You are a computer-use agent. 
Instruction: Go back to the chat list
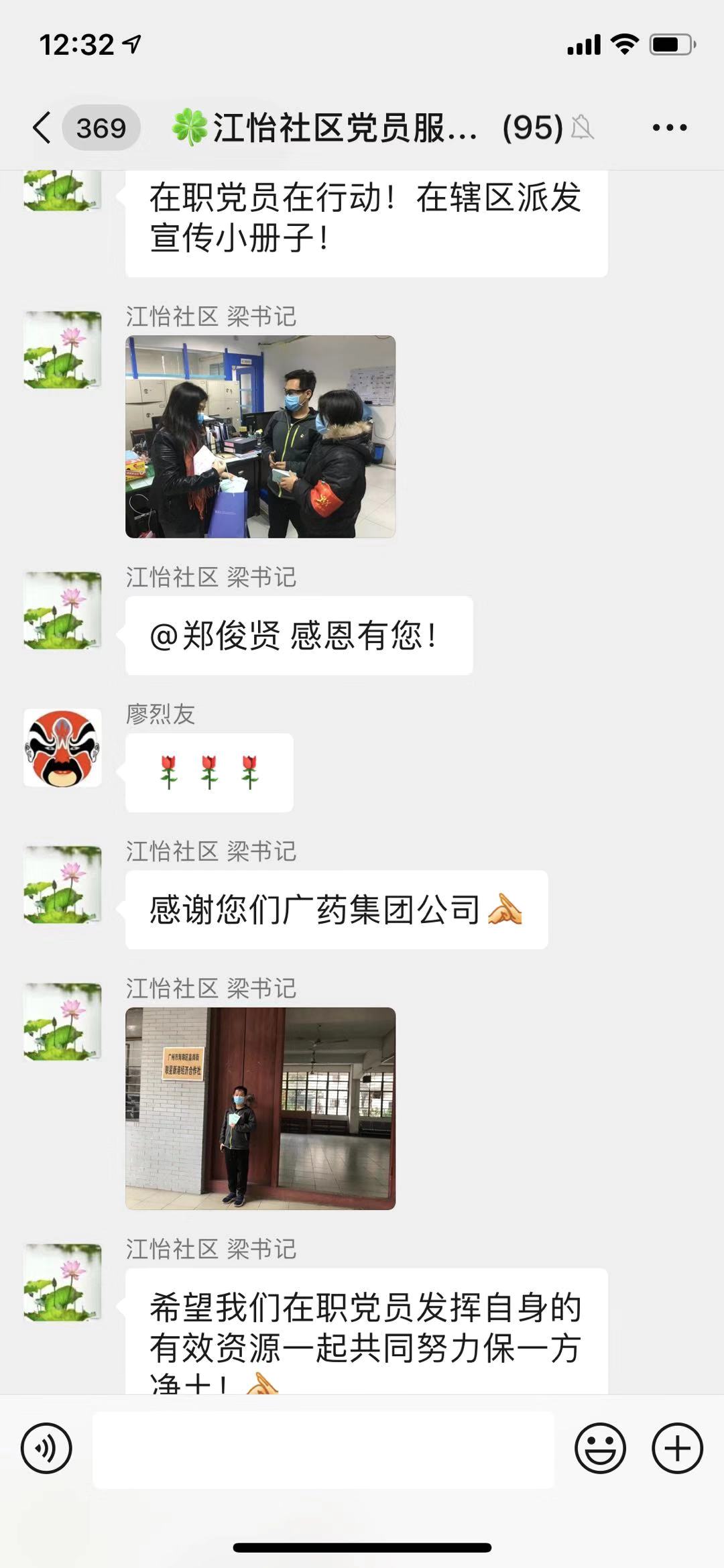point(42,127)
